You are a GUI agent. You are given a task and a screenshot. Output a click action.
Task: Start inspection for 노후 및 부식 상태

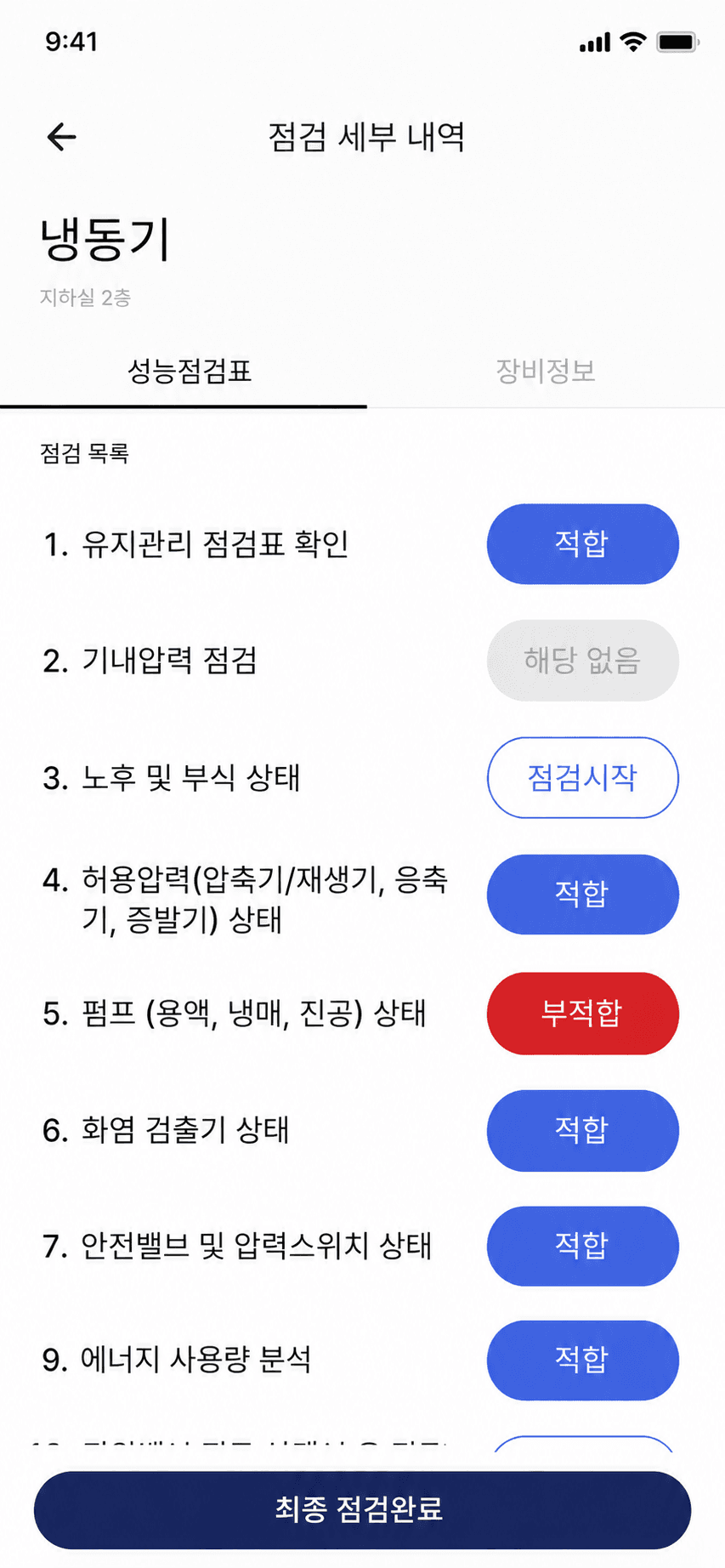(582, 777)
